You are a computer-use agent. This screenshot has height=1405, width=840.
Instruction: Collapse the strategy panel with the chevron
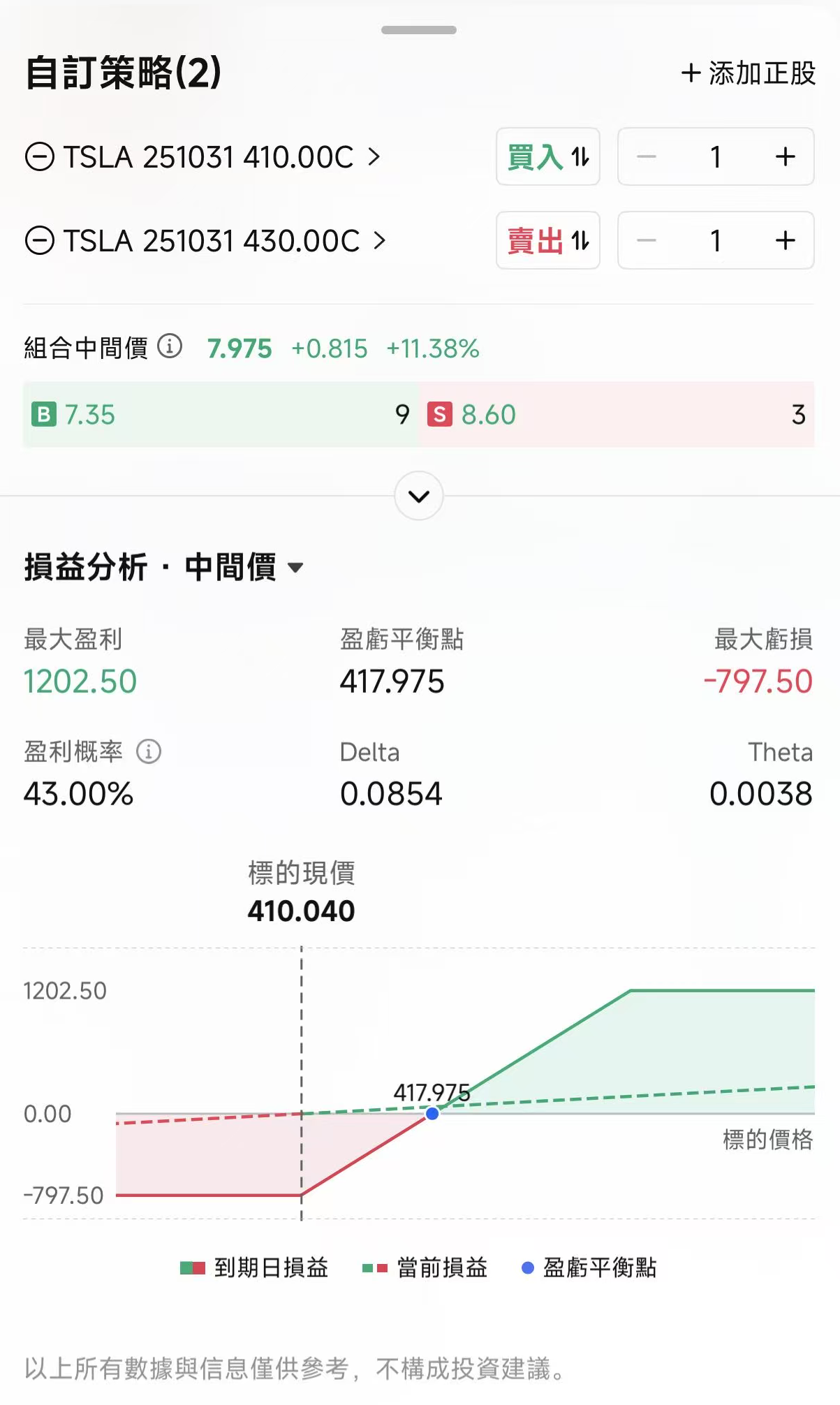point(418,496)
